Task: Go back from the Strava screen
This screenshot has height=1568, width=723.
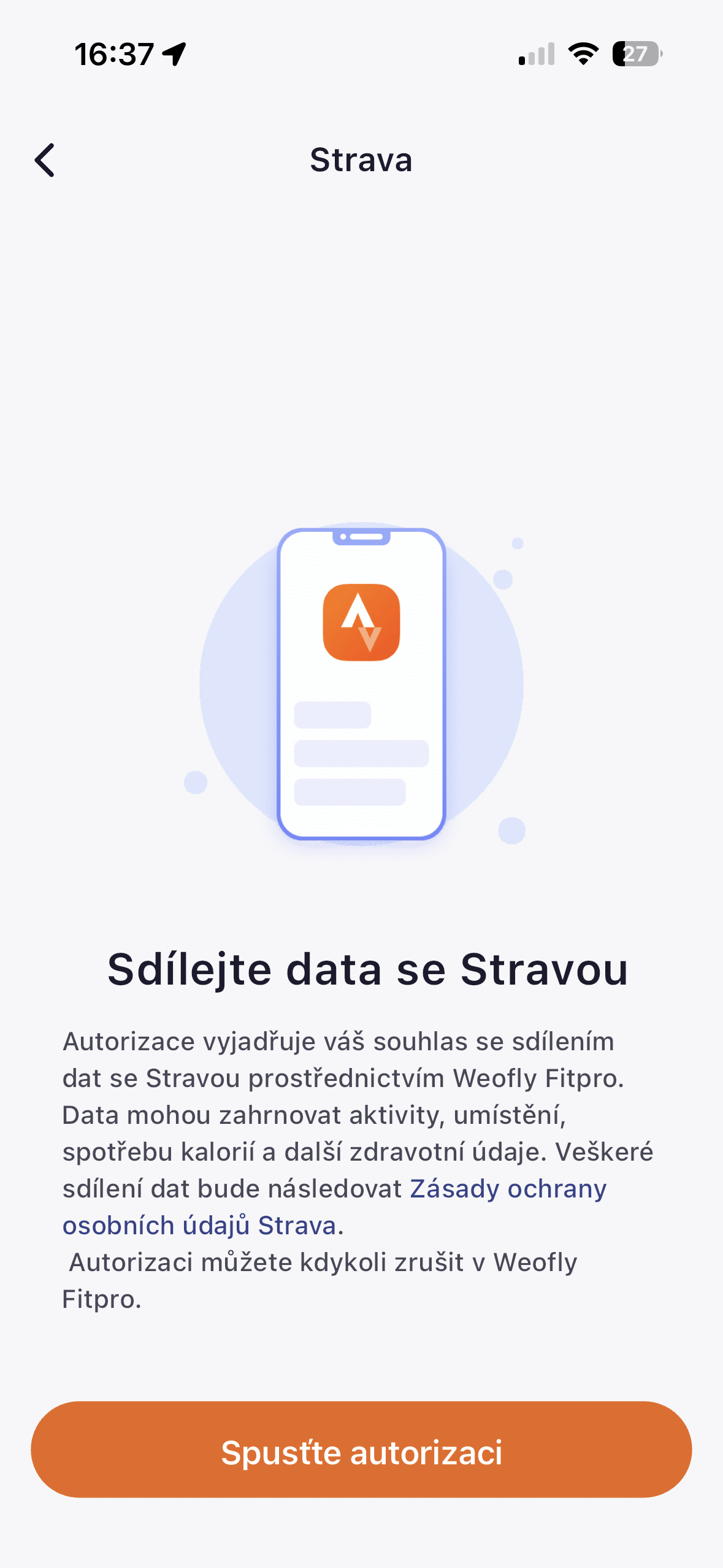Action: 45,160
